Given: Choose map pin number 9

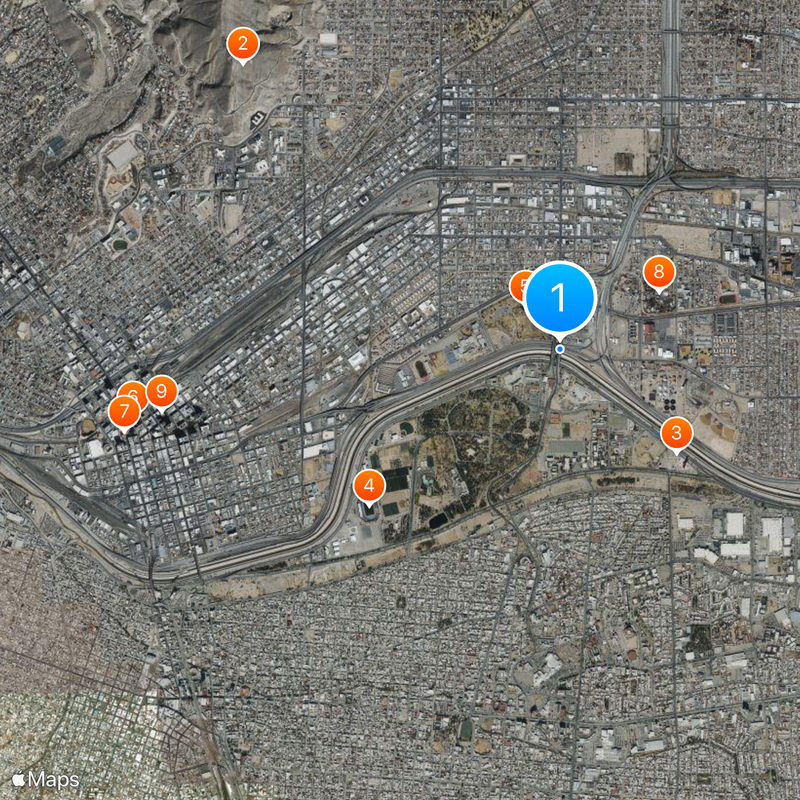Looking at the screenshot, I should pos(162,391).
